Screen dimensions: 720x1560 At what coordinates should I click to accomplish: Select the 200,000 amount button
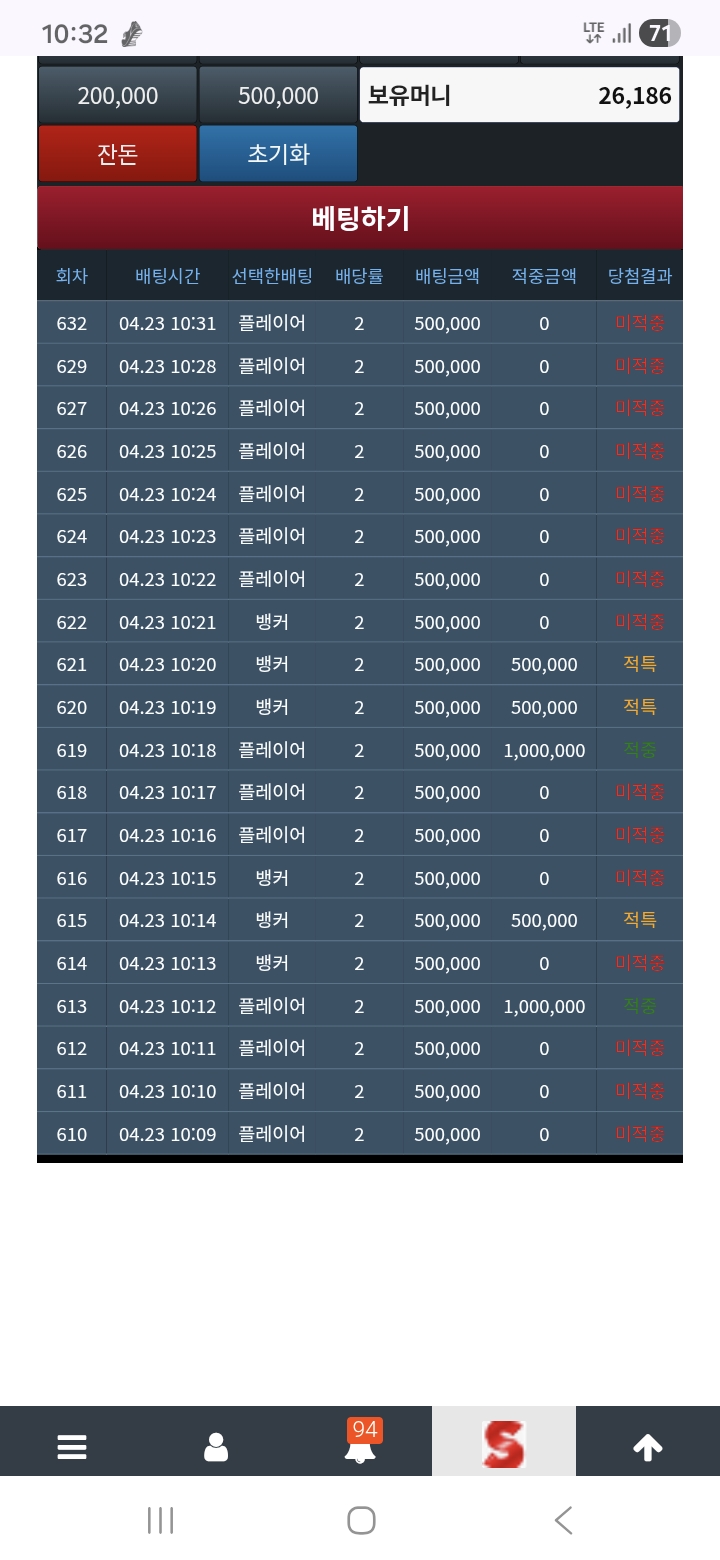pos(118,96)
